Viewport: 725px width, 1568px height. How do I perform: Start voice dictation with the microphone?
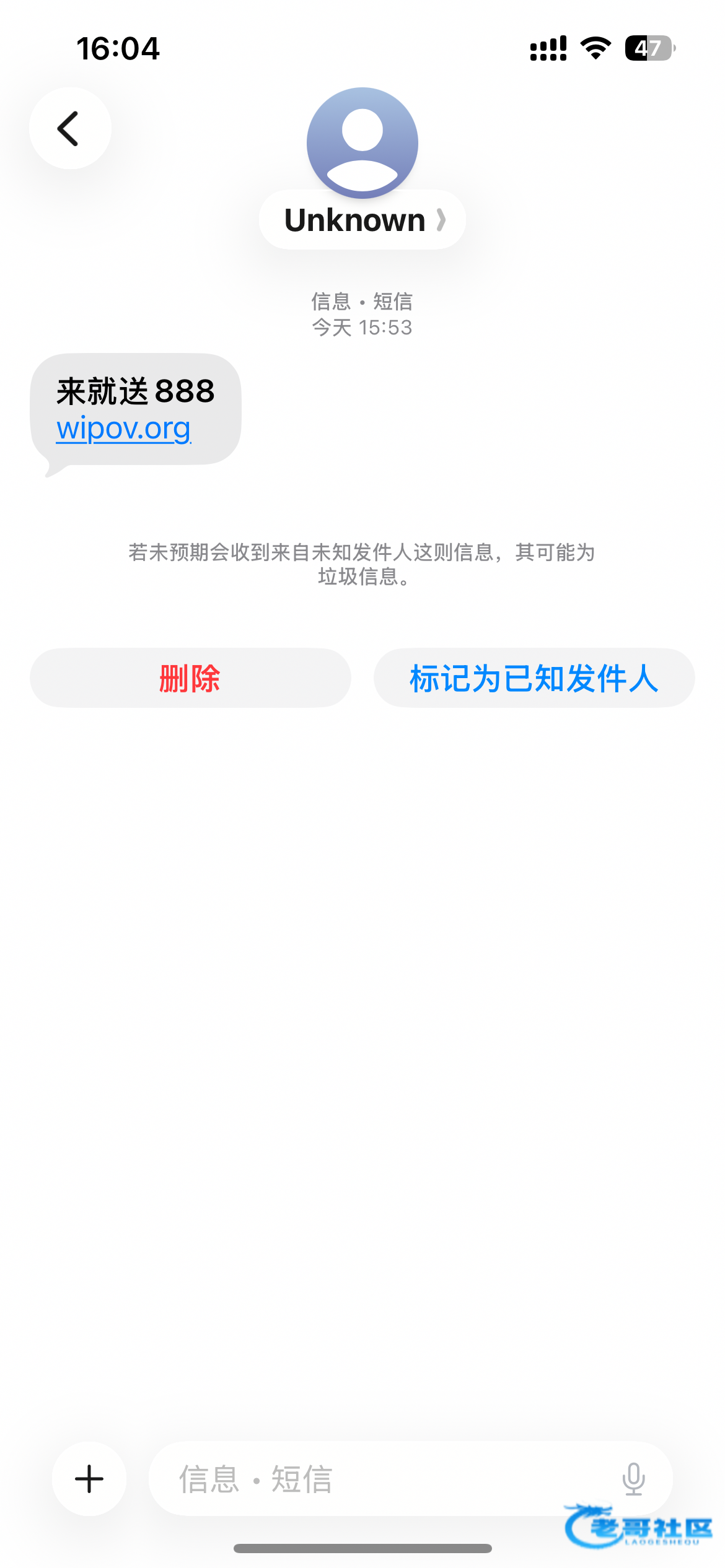633,1479
